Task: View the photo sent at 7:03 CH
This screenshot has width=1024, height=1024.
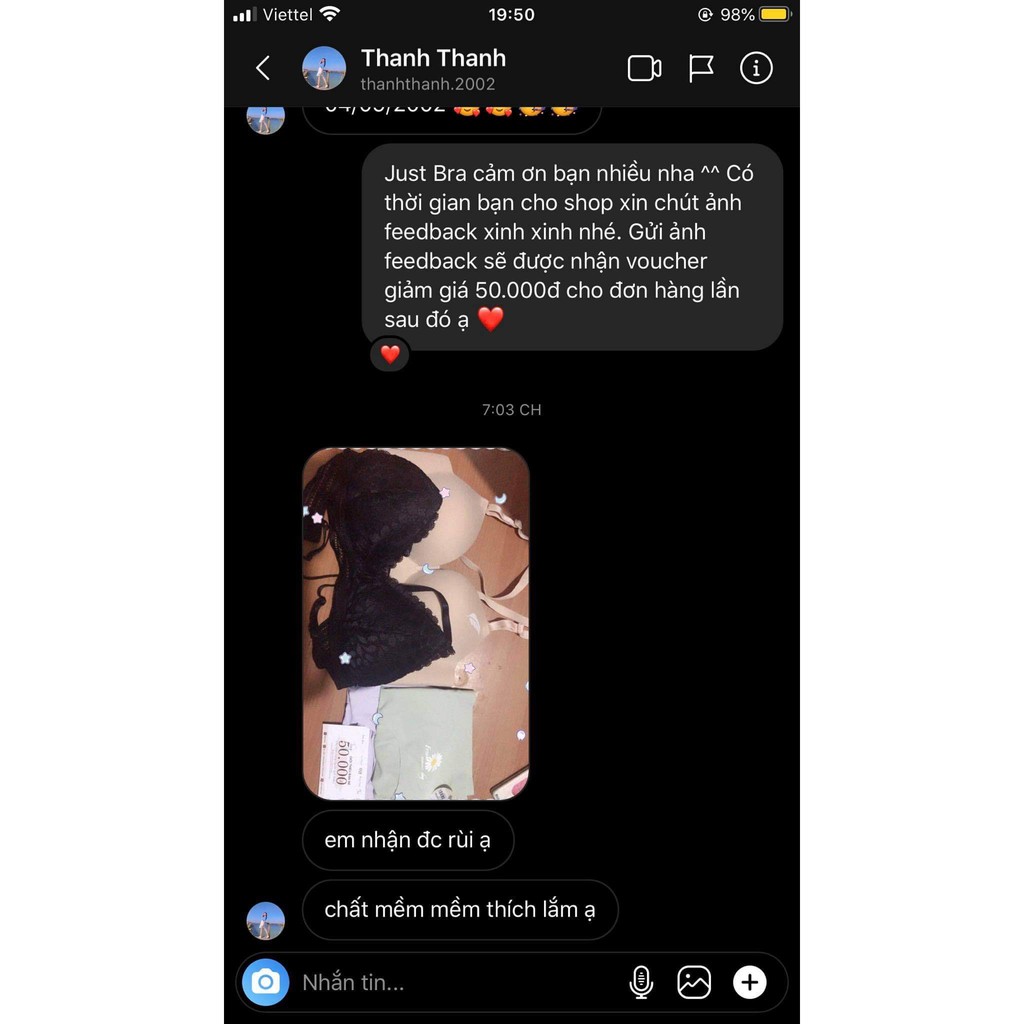Action: pos(415,624)
